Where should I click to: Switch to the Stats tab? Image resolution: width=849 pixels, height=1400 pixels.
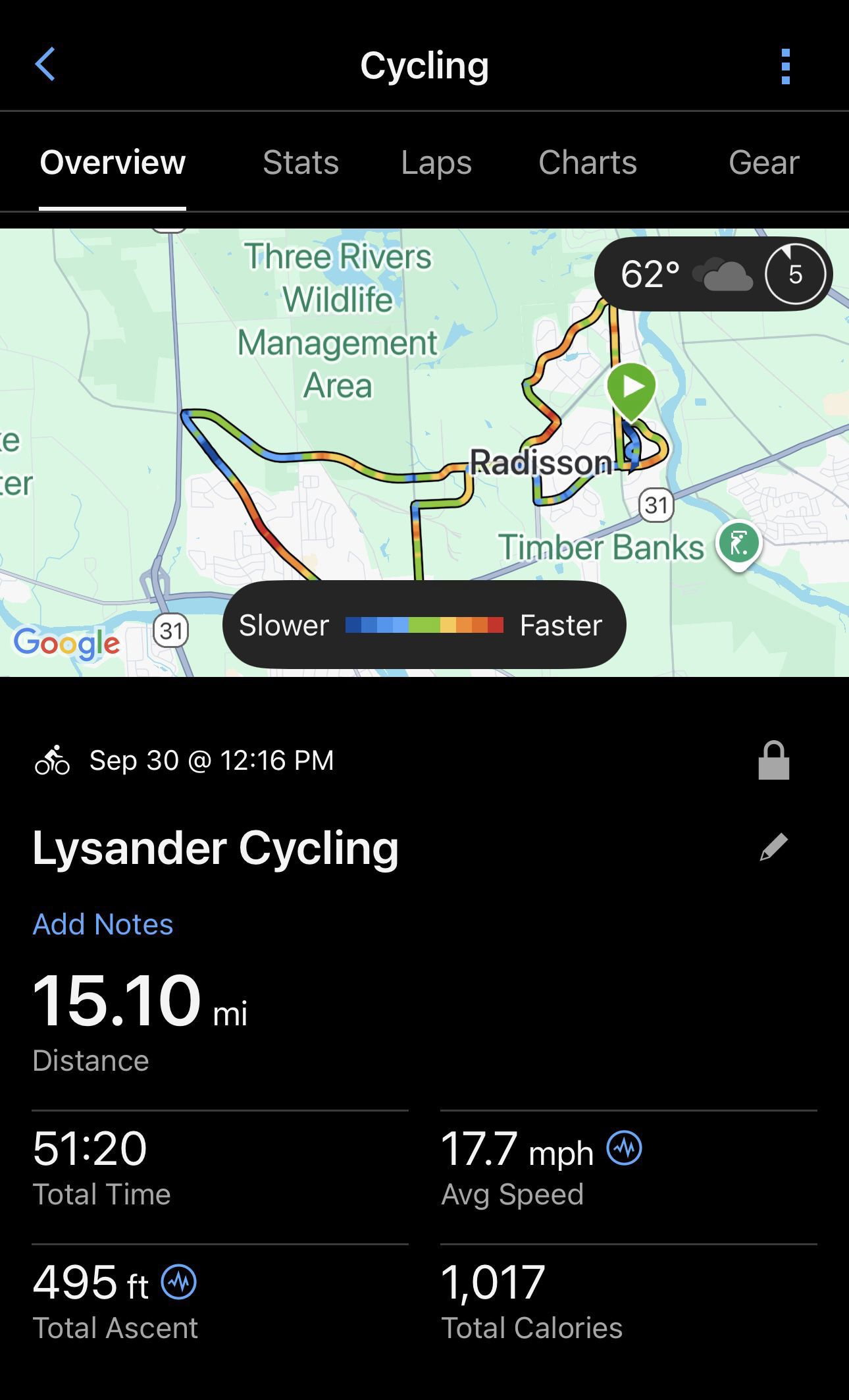pyautogui.click(x=301, y=163)
